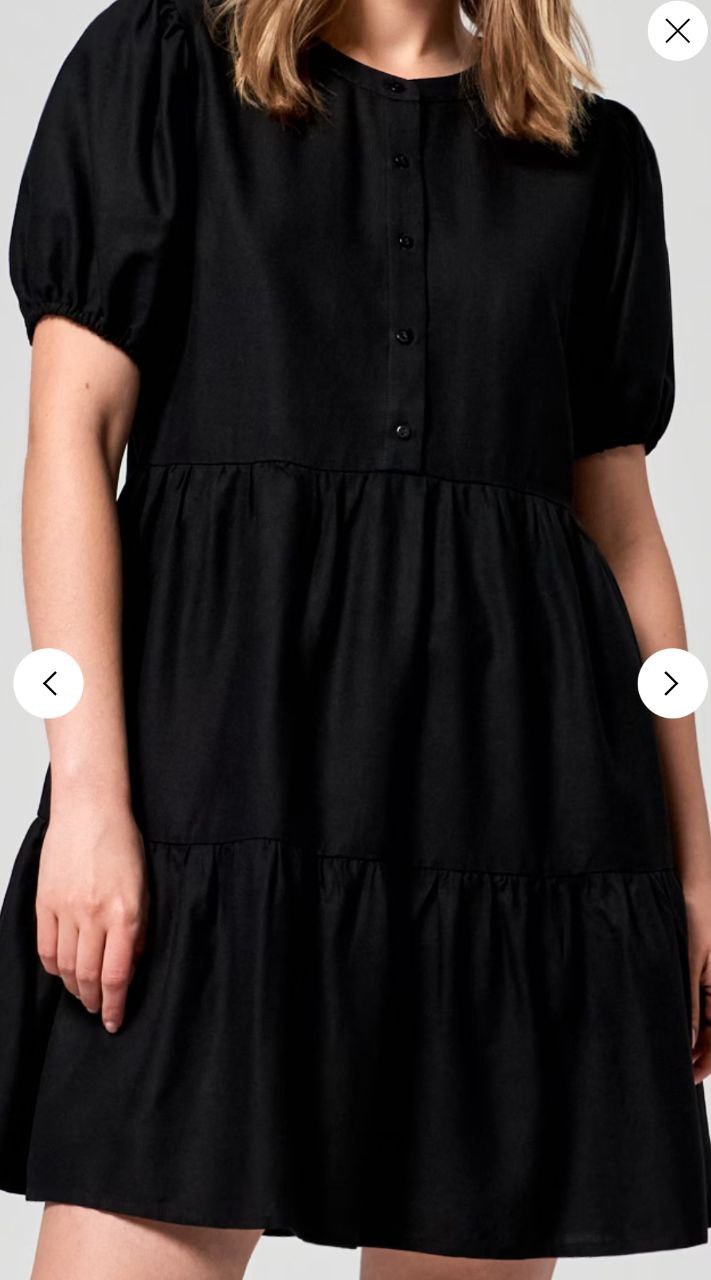
Task: Close the full-screen image viewer
Action: [677, 31]
